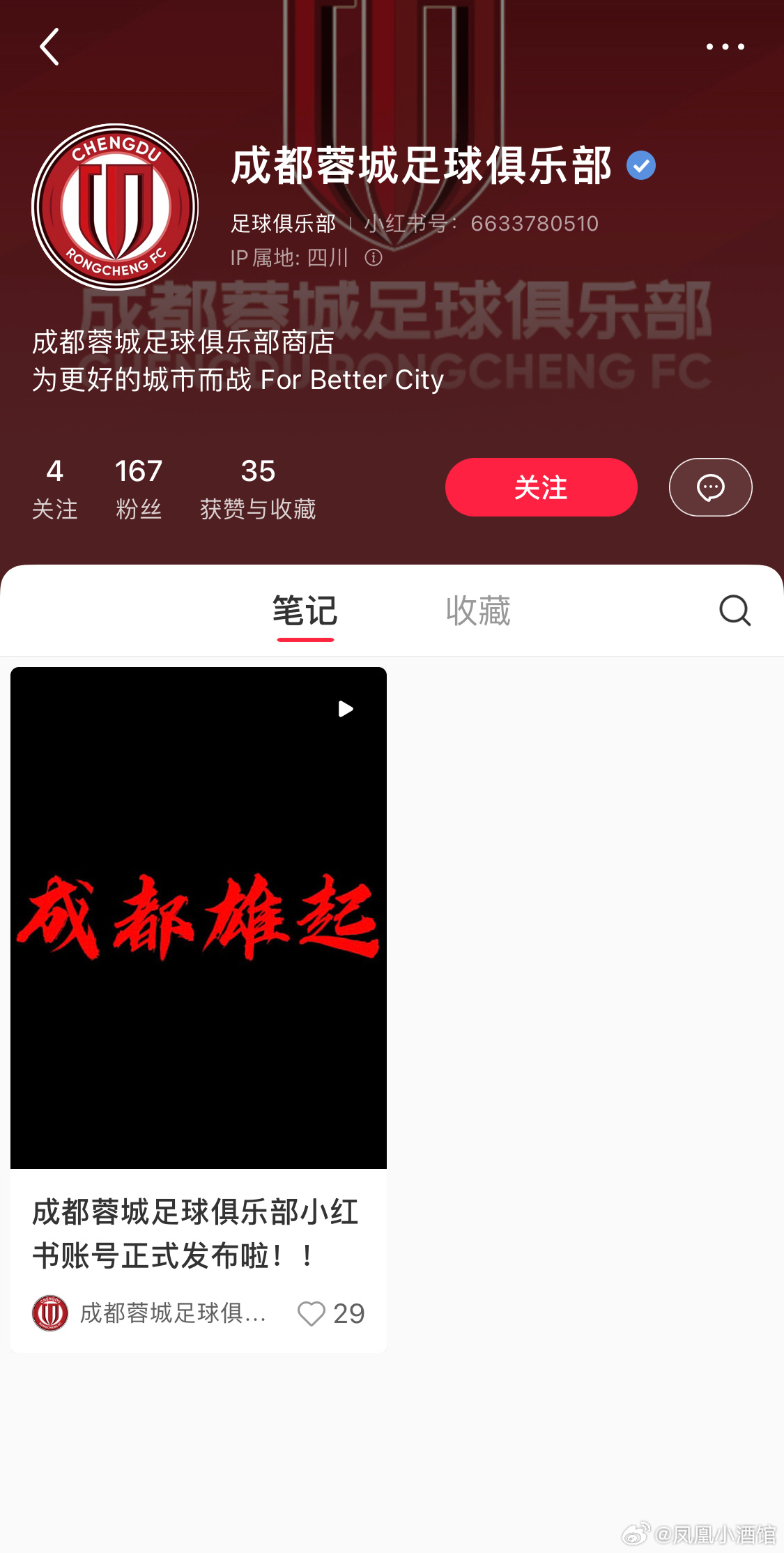784x1553 pixels.
Task: View the club's profile avatar
Action: (x=115, y=207)
